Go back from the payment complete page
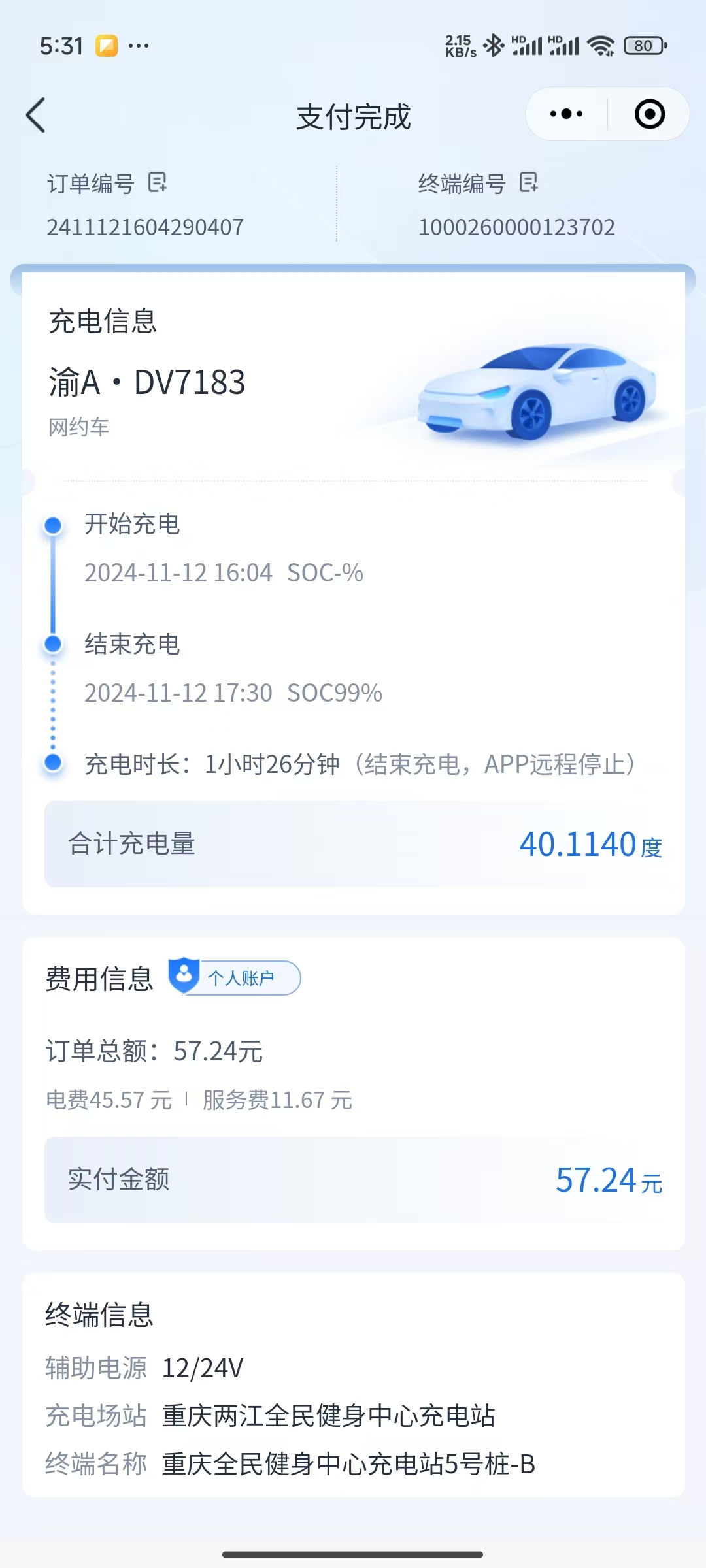 pos(36,116)
